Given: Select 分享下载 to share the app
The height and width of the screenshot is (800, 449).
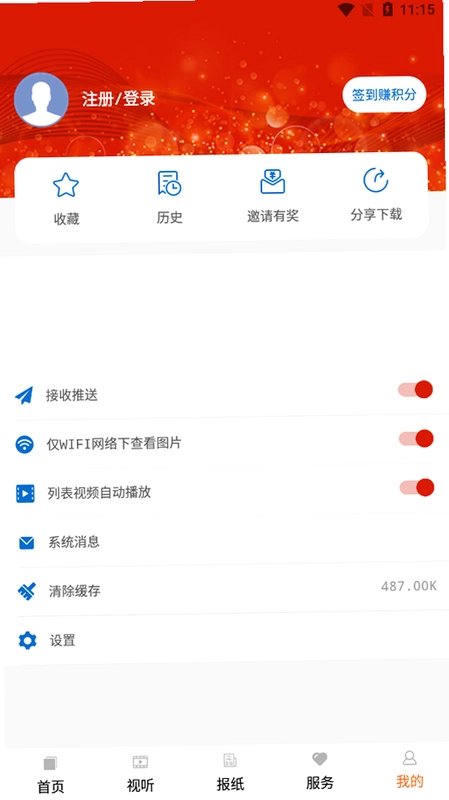Looking at the screenshot, I should tap(376, 194).
